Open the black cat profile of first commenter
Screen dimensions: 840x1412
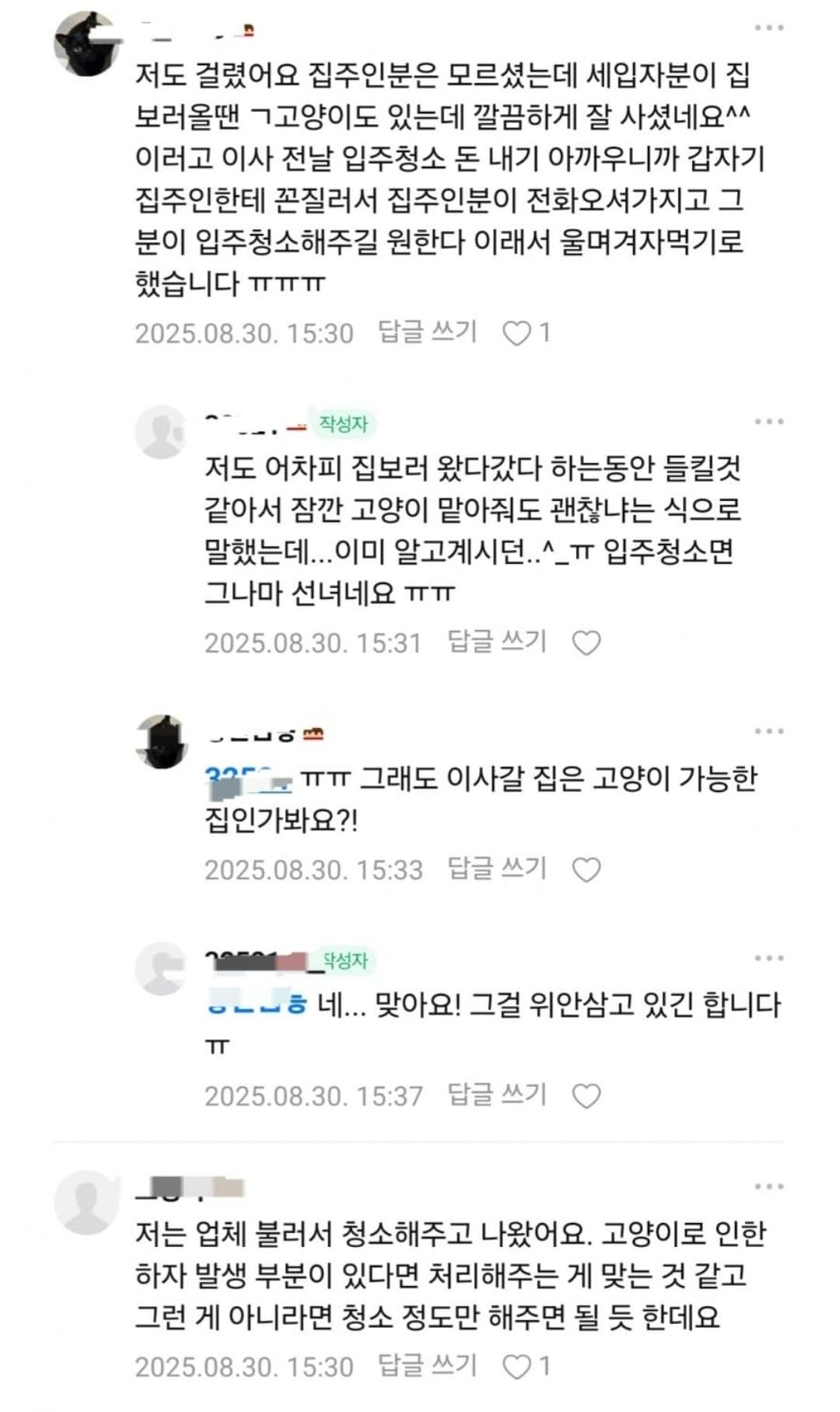(87, 44)
